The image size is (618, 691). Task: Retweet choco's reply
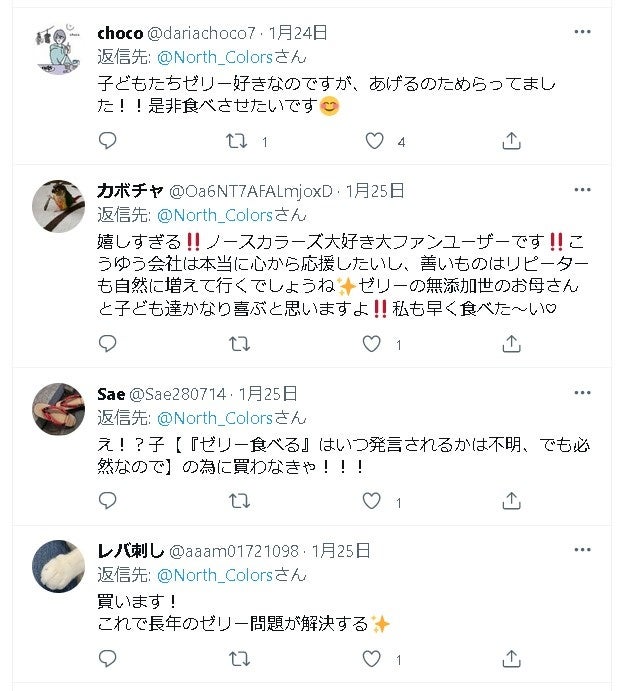pos(238,141)
